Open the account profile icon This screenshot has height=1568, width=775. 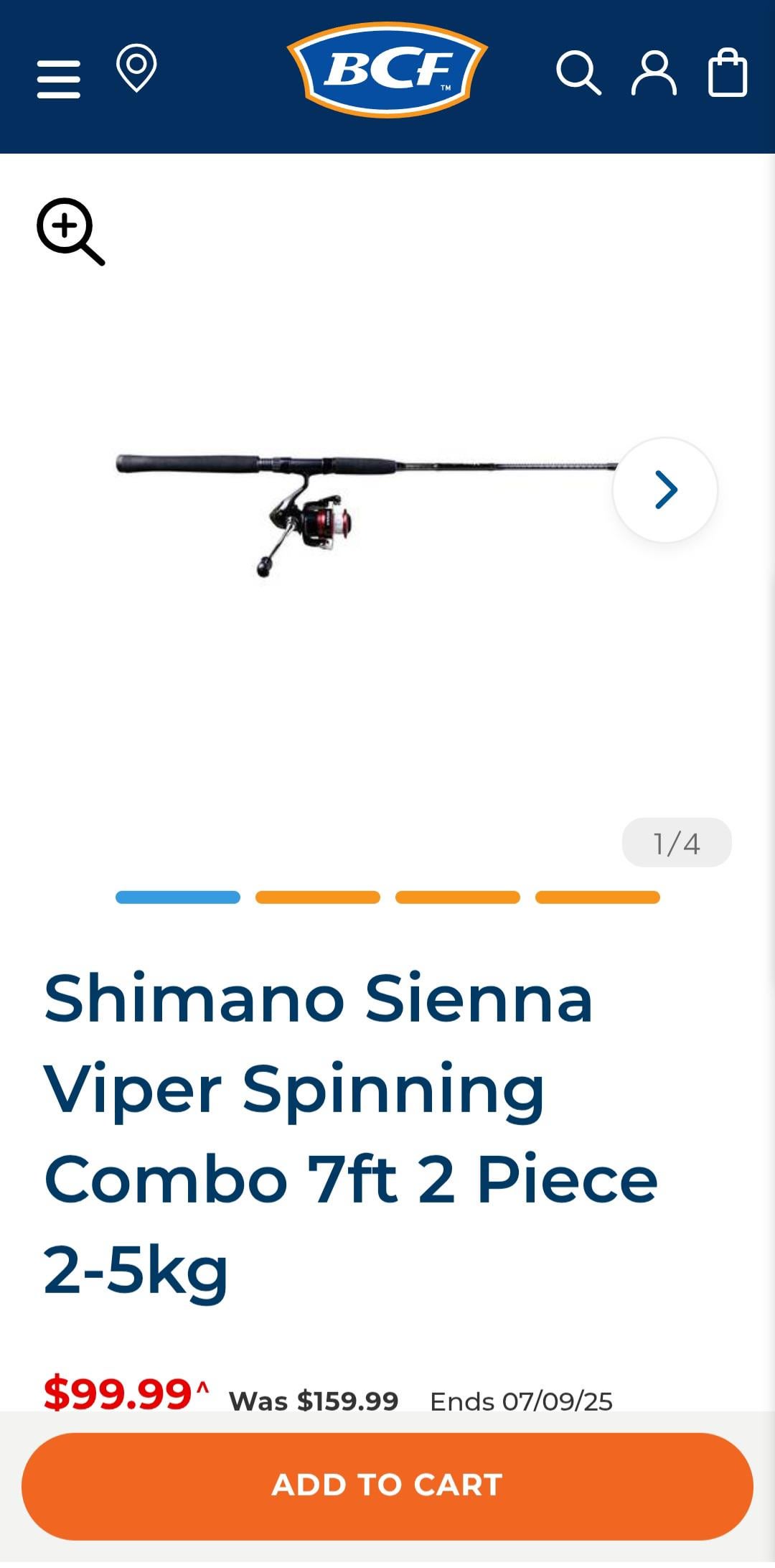pos(654,73)
